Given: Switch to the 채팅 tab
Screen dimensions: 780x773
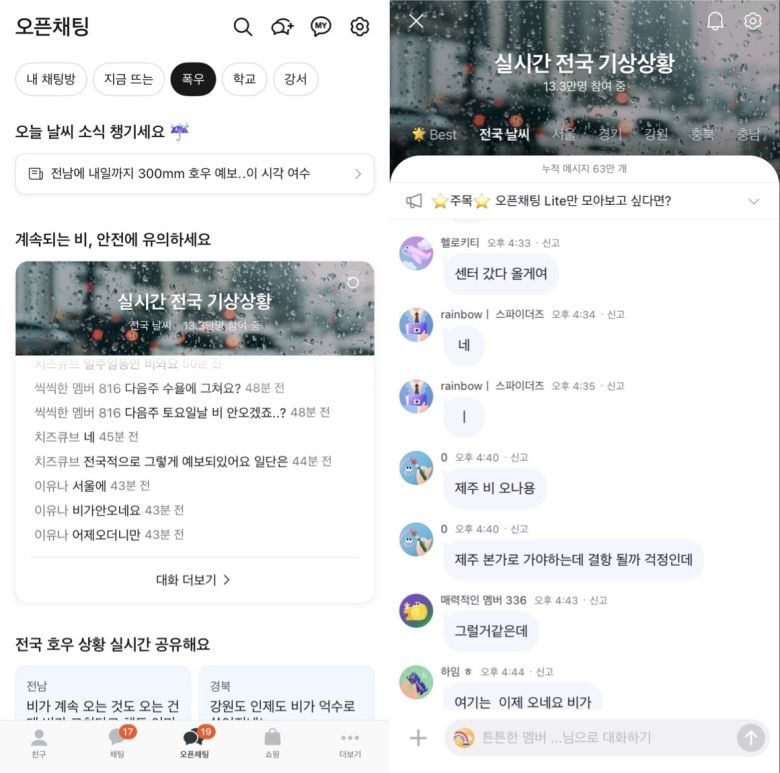Looking at the screenshot, I should coord(117,743).
